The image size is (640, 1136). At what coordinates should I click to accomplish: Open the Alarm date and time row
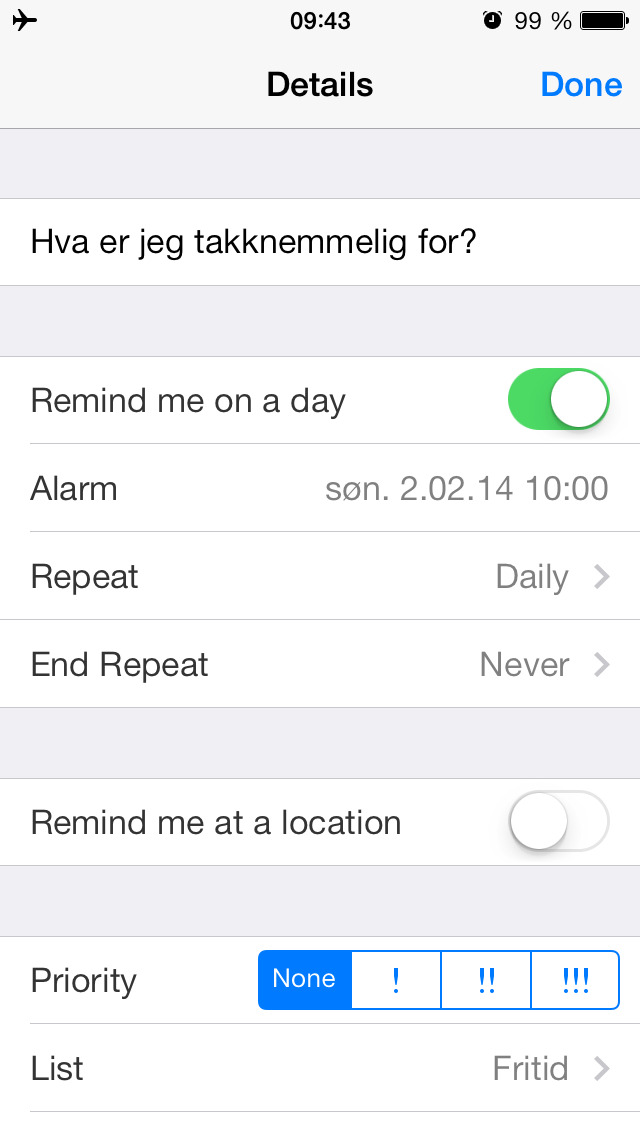tap(320, 488)
